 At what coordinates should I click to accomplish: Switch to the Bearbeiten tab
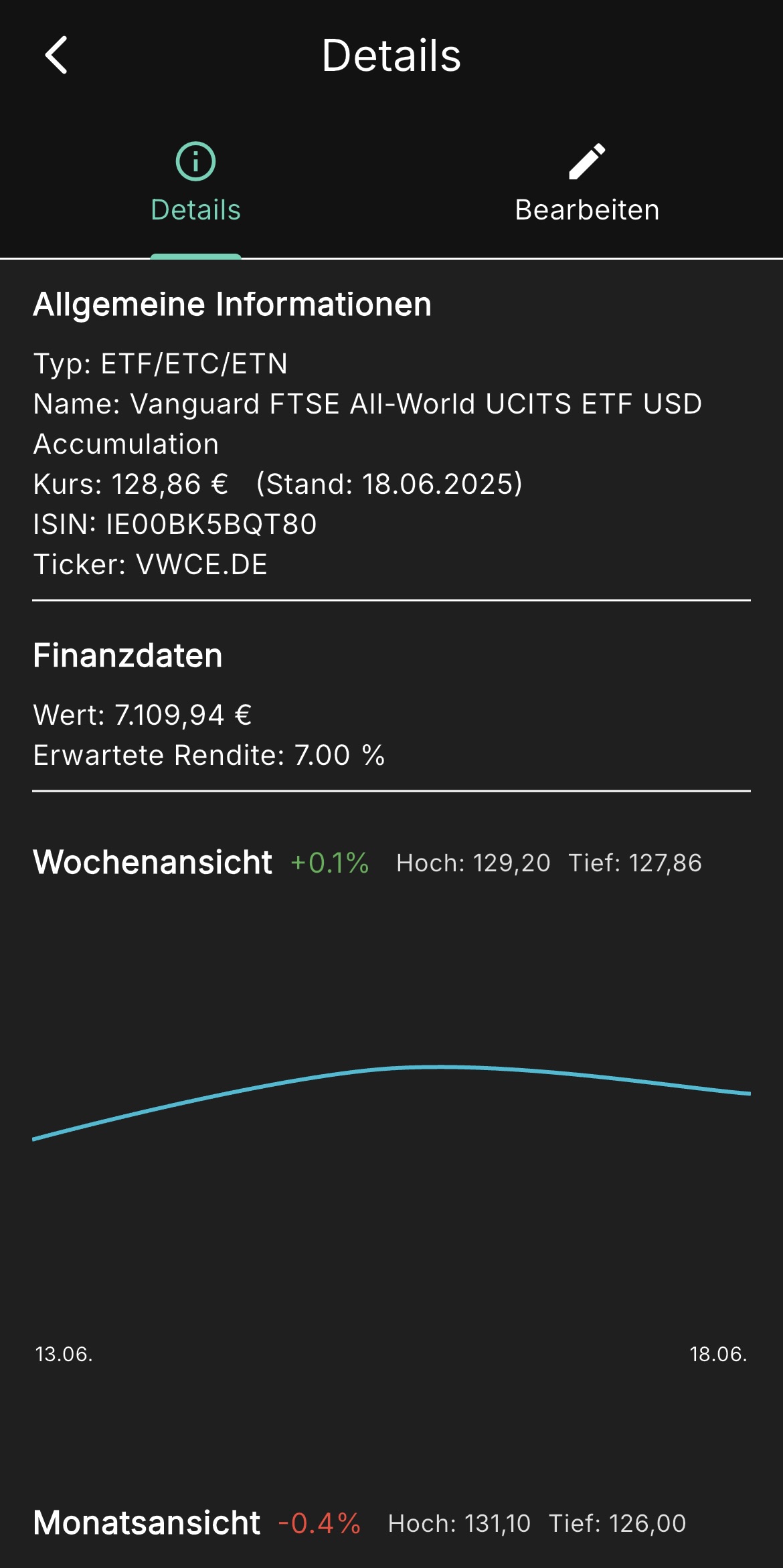(x=587, y=183)
